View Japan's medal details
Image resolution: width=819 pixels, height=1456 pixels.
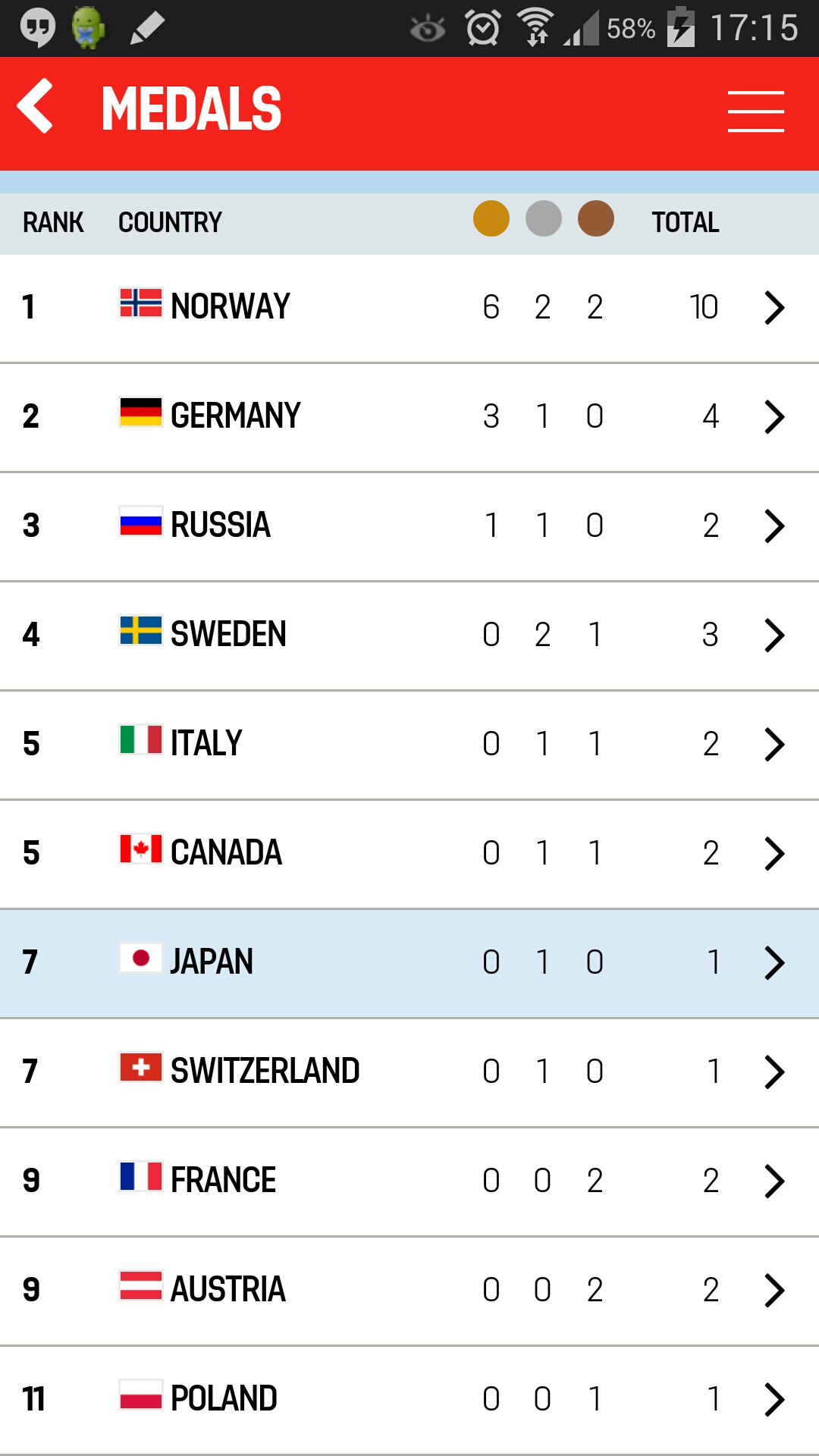(x=409, y=964)
